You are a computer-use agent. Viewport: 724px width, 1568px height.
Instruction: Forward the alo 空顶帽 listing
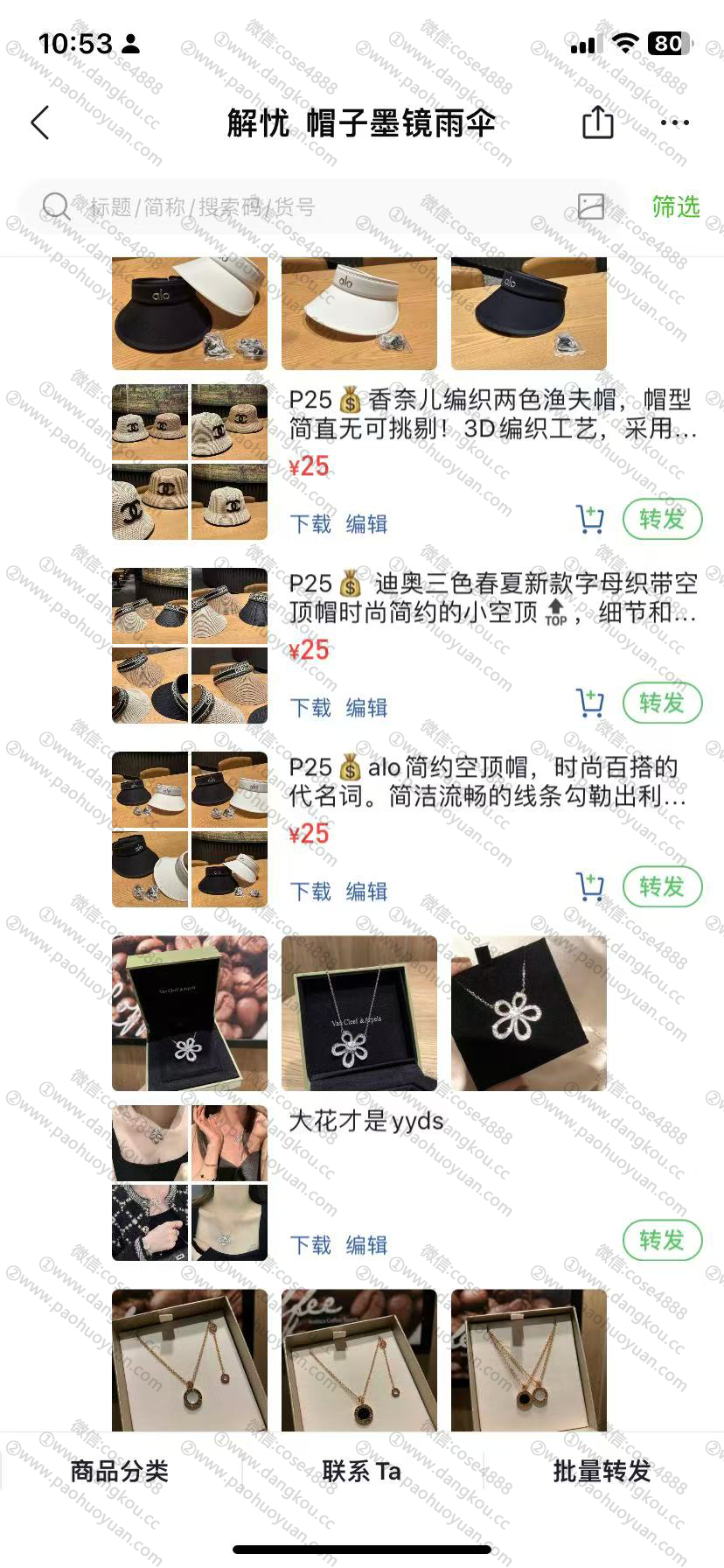pyautogui.click(x=662, y=887)
